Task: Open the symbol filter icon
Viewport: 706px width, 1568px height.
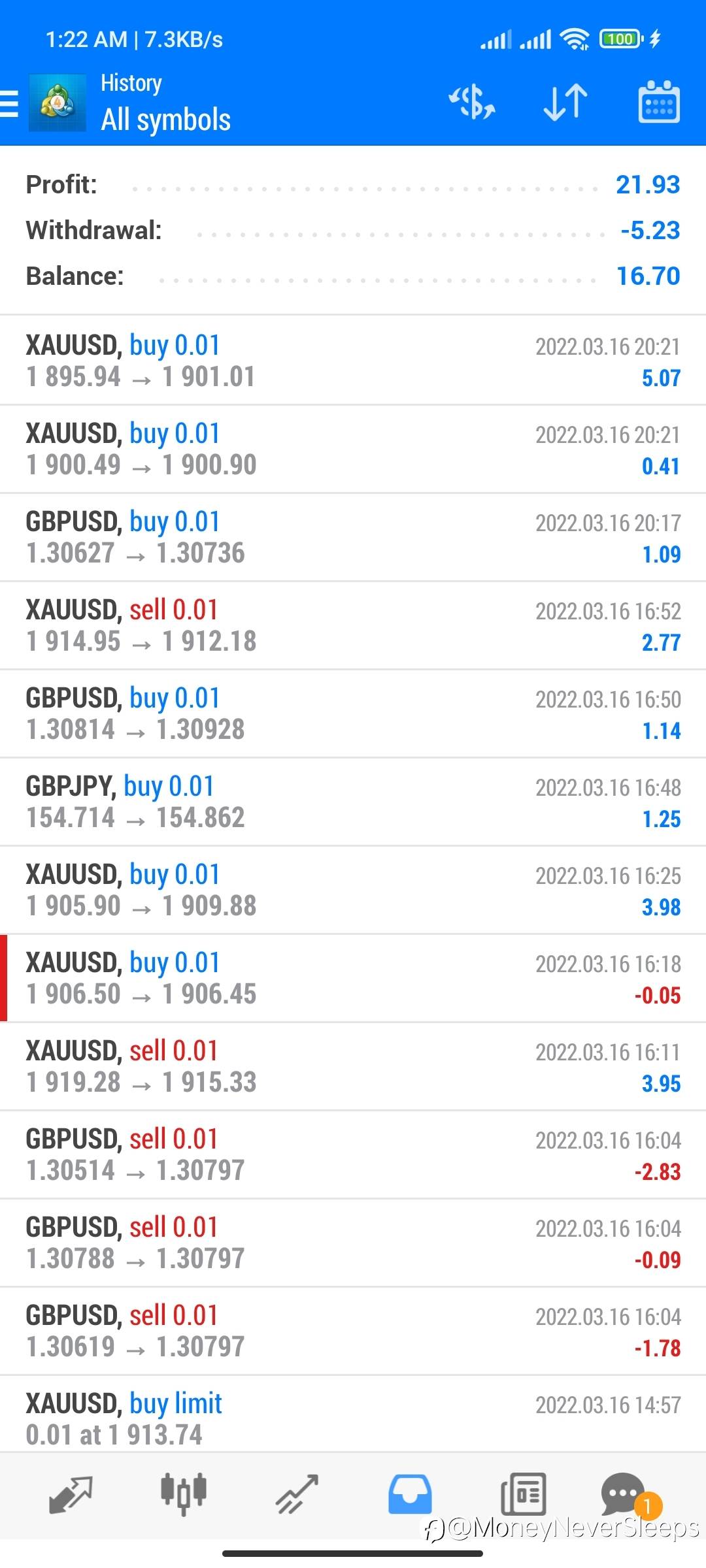Action: point(472,103)
